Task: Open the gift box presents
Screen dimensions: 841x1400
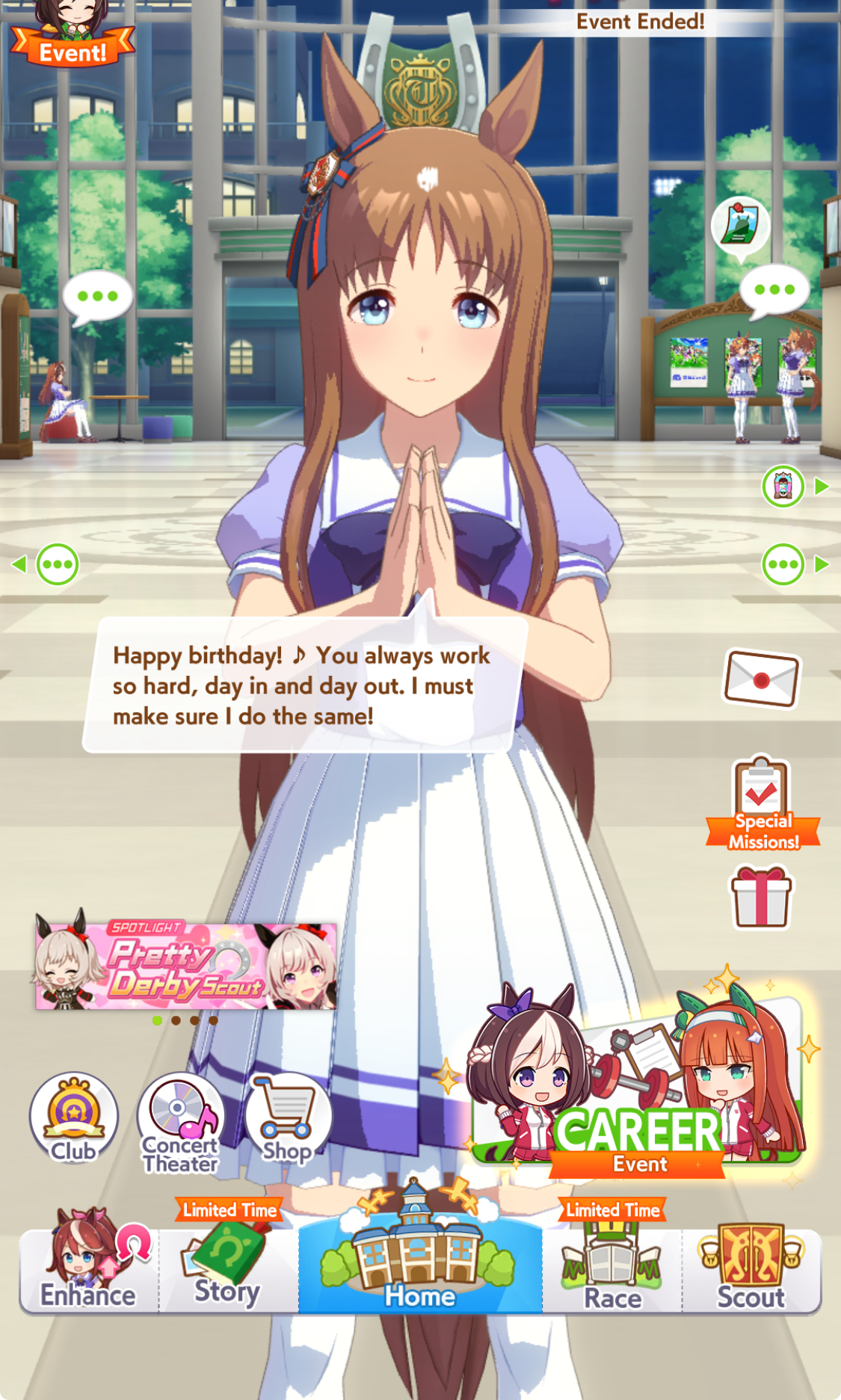Action: (x=760, y=897)
